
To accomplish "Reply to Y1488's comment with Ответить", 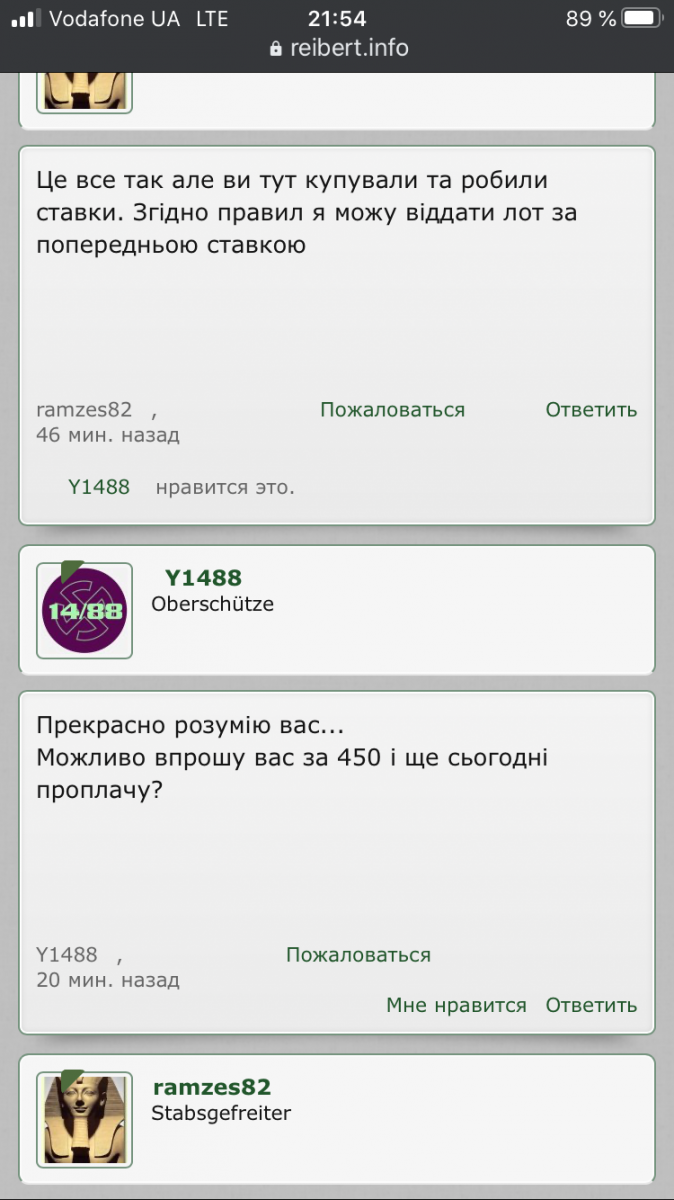I will [x=591, y=1006].
